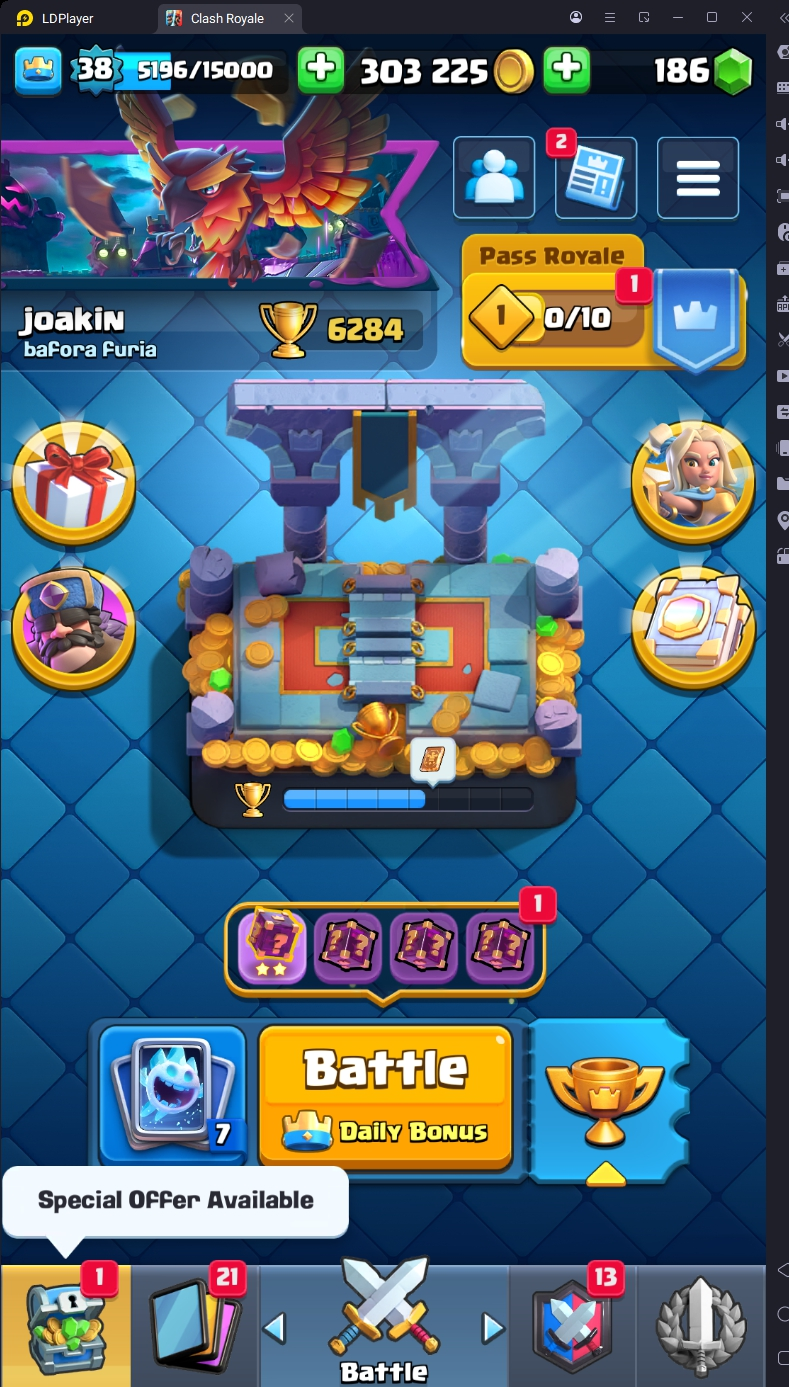This screenshot has width=789, height=1387.
Task: Open player profile joakin
Action: pos(90,332)
